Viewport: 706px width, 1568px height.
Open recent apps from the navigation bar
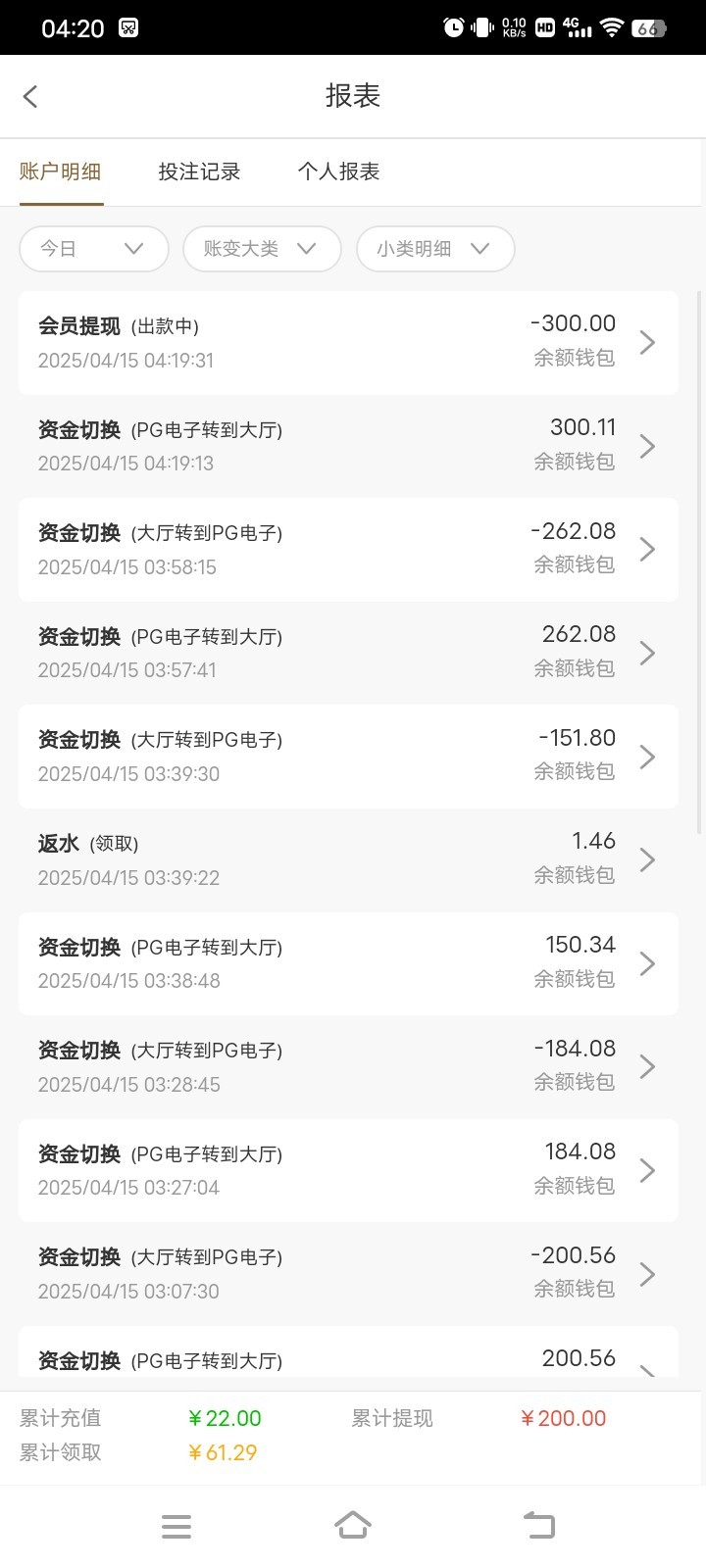pos(176,1526)
